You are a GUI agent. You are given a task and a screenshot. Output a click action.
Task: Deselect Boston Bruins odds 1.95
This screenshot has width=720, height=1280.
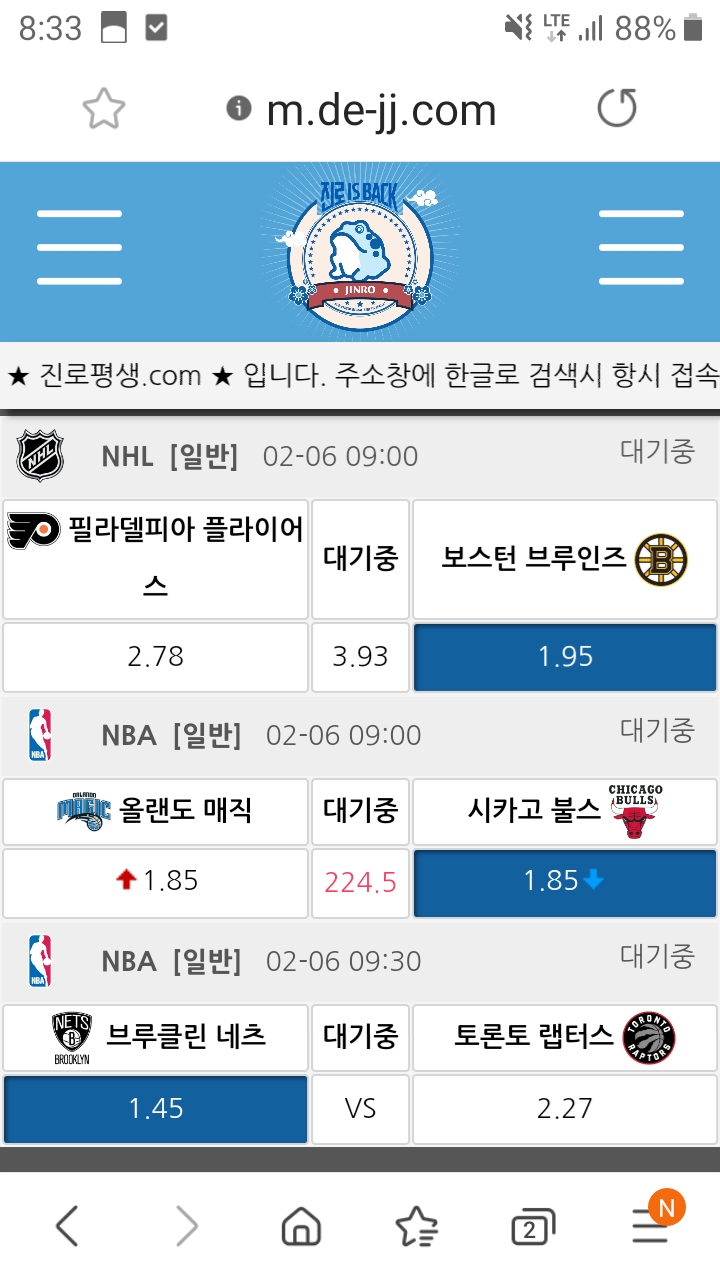click(565, 657)
